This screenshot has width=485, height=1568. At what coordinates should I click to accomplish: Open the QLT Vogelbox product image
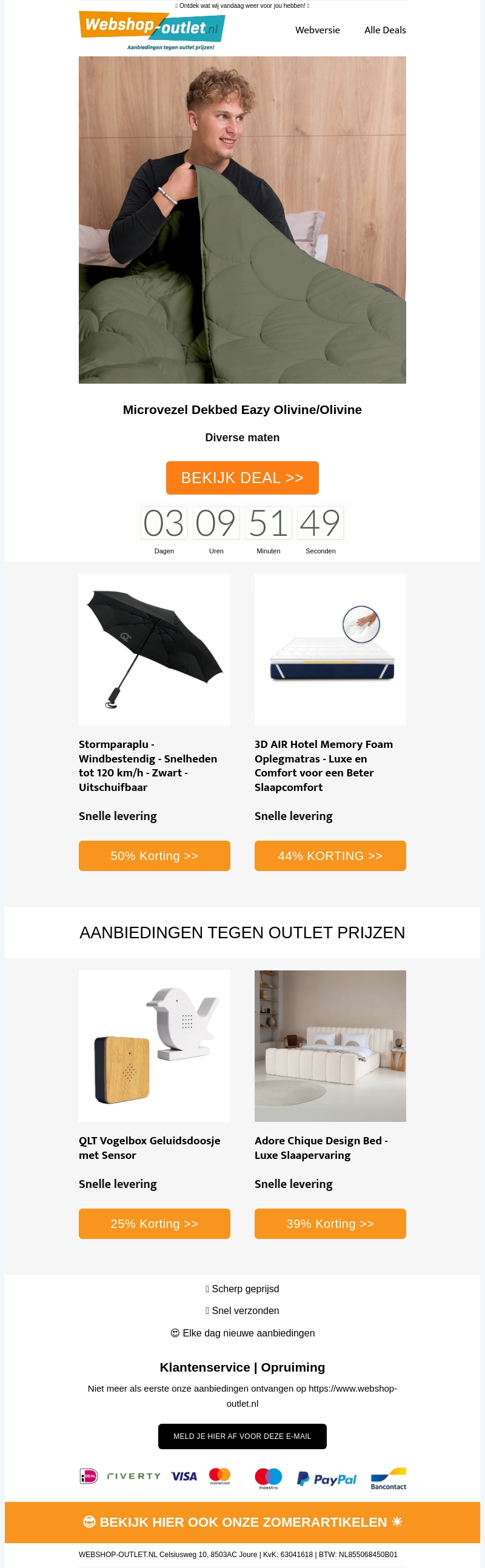155,1046
